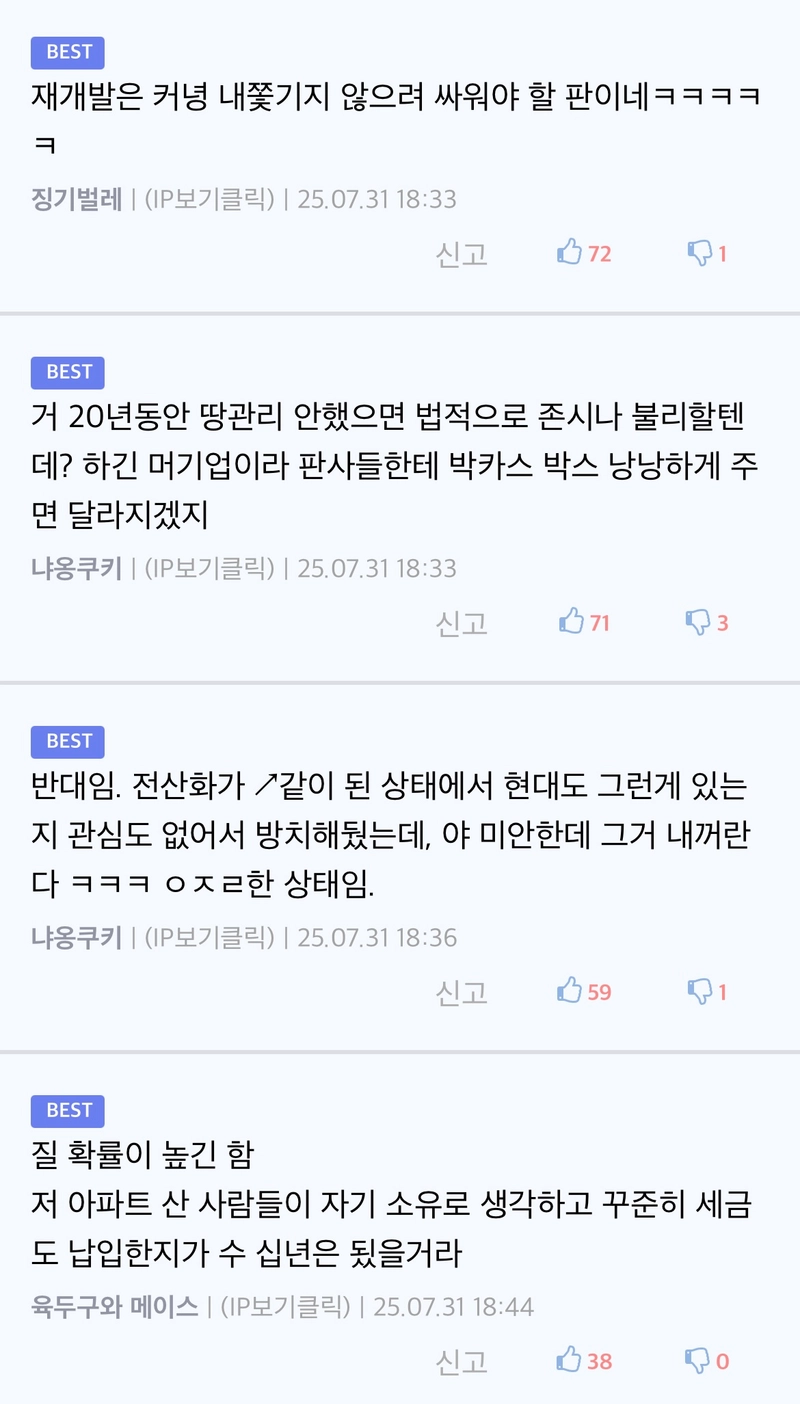Like 육두구와 메이스's comment
800x1404 pixels.
(570, 1360)
